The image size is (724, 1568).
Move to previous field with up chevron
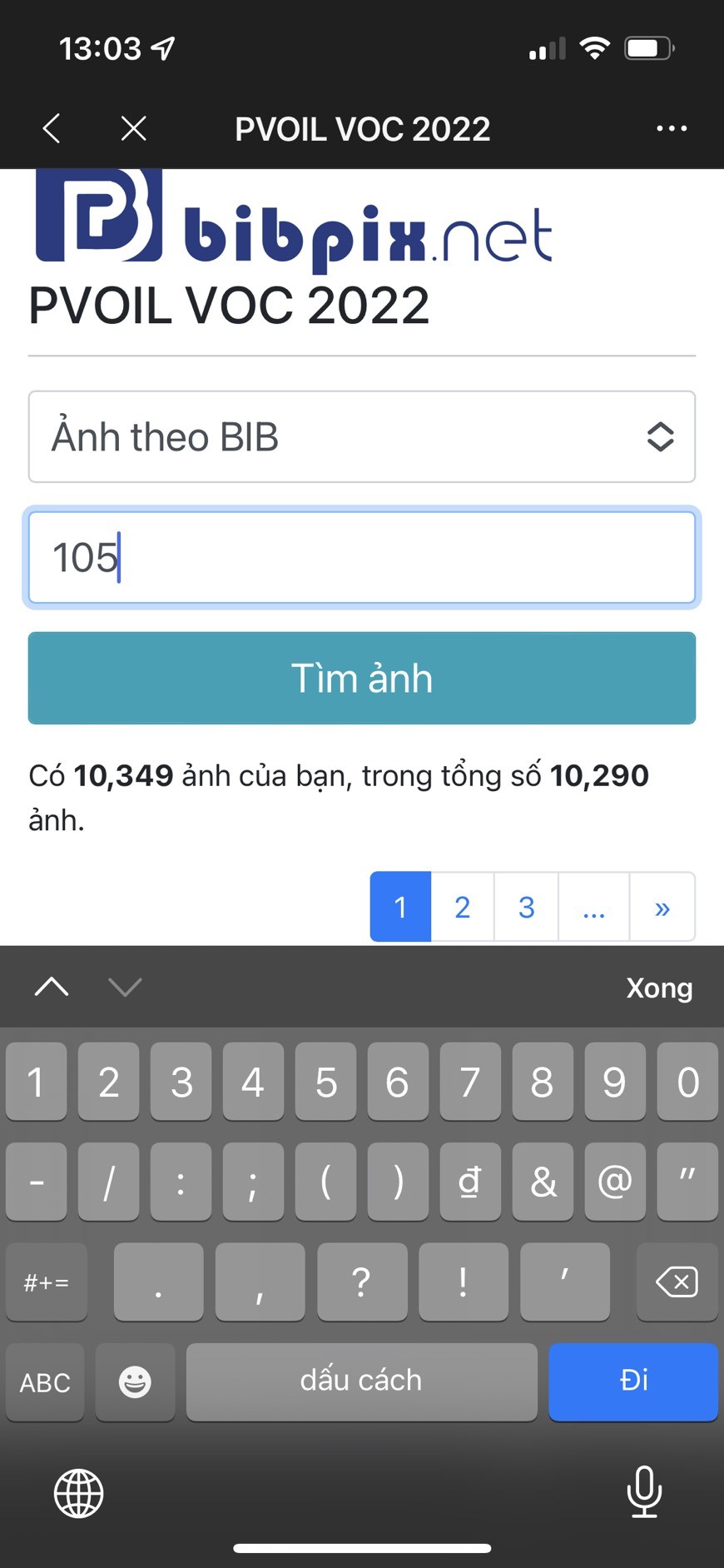point(52,987)
